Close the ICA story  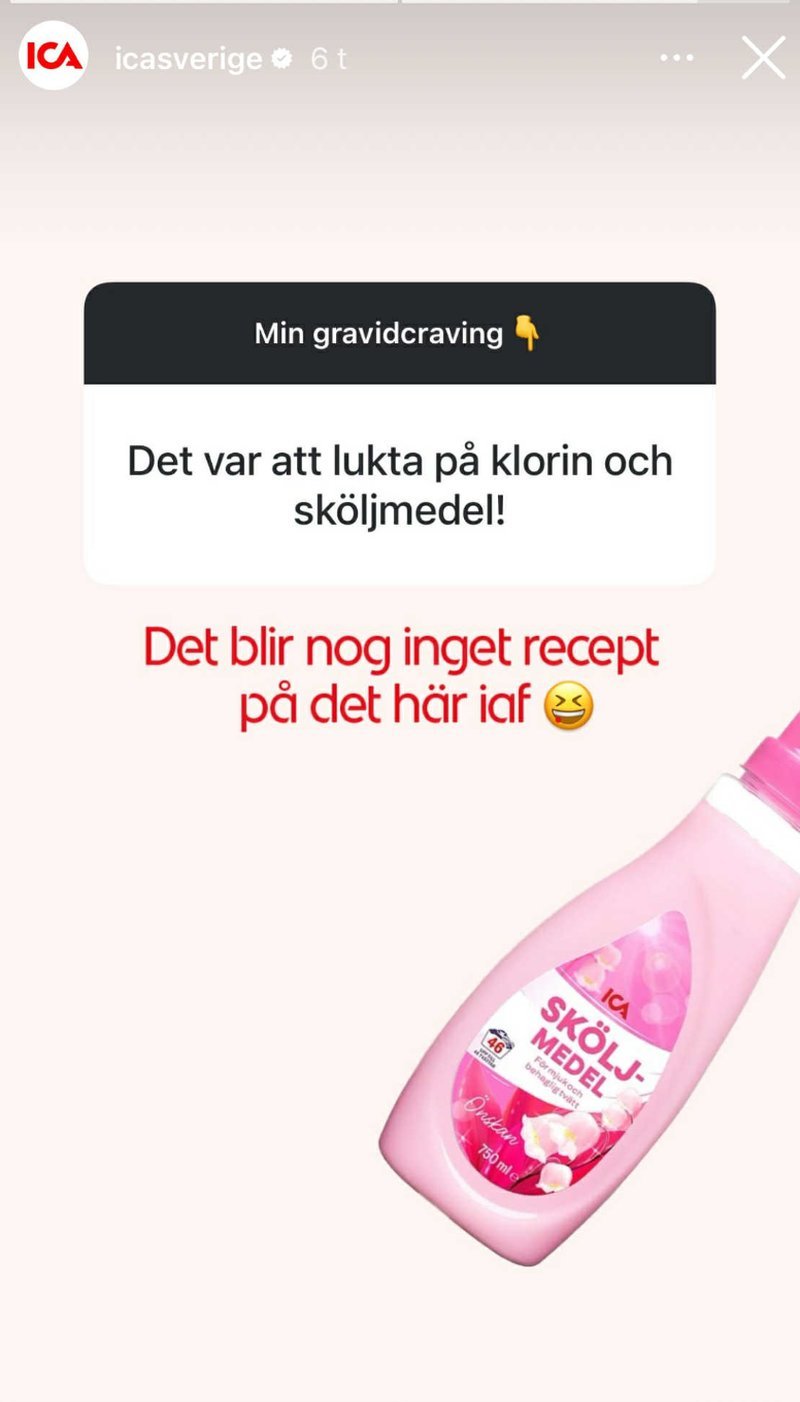pos(763,58)
